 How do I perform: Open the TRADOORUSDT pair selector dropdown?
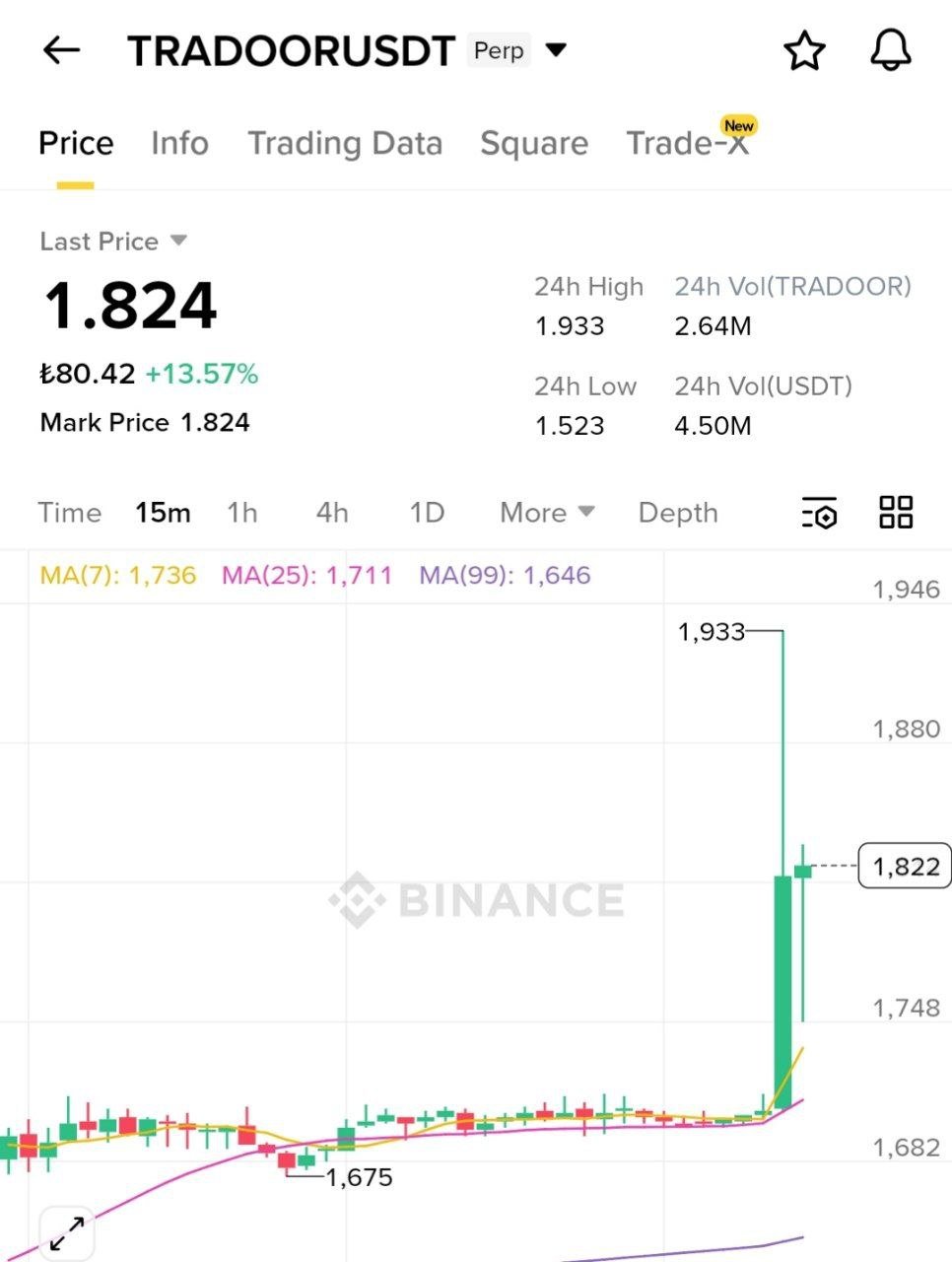556,50
